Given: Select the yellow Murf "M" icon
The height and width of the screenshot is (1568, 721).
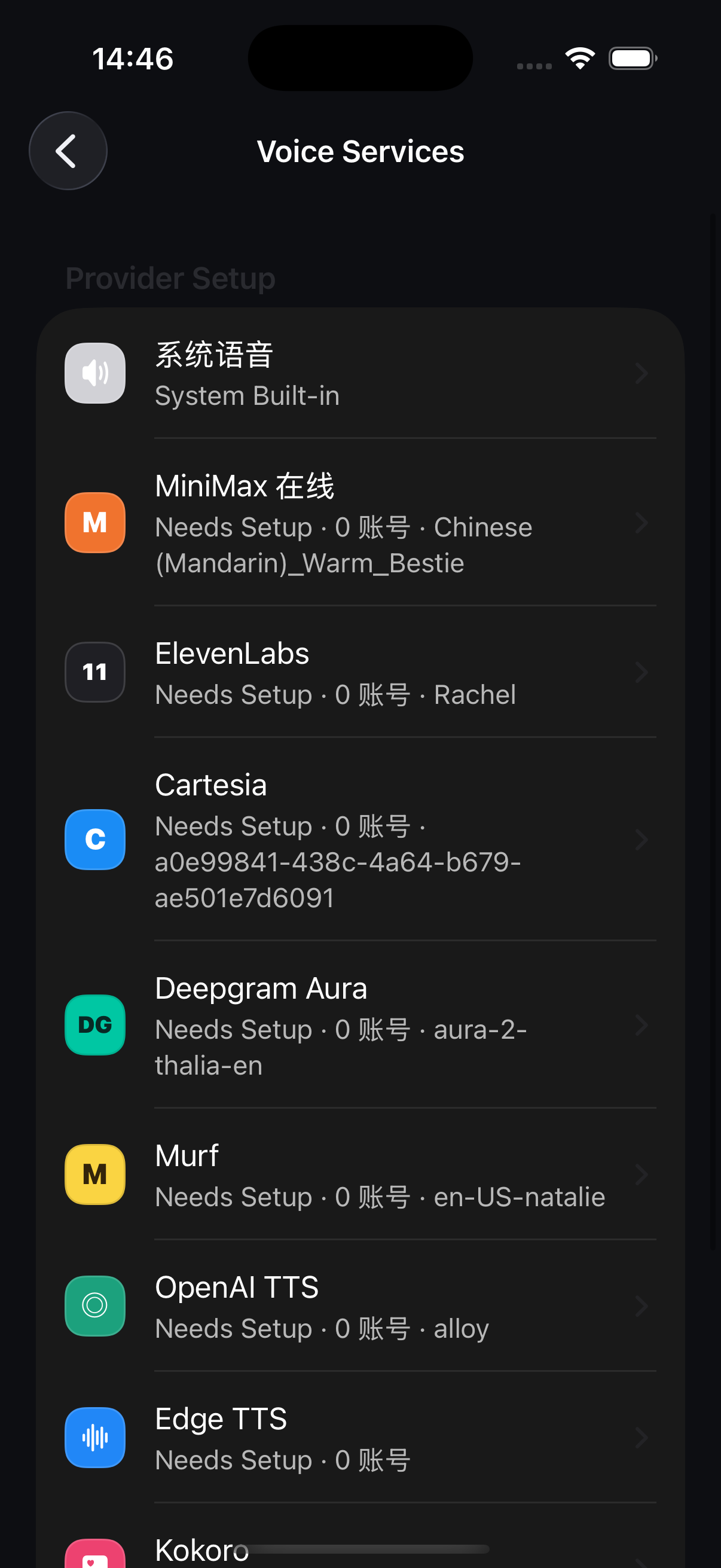Looking at the screenshot, I should pyautogui.click(x=94, y=1175).
